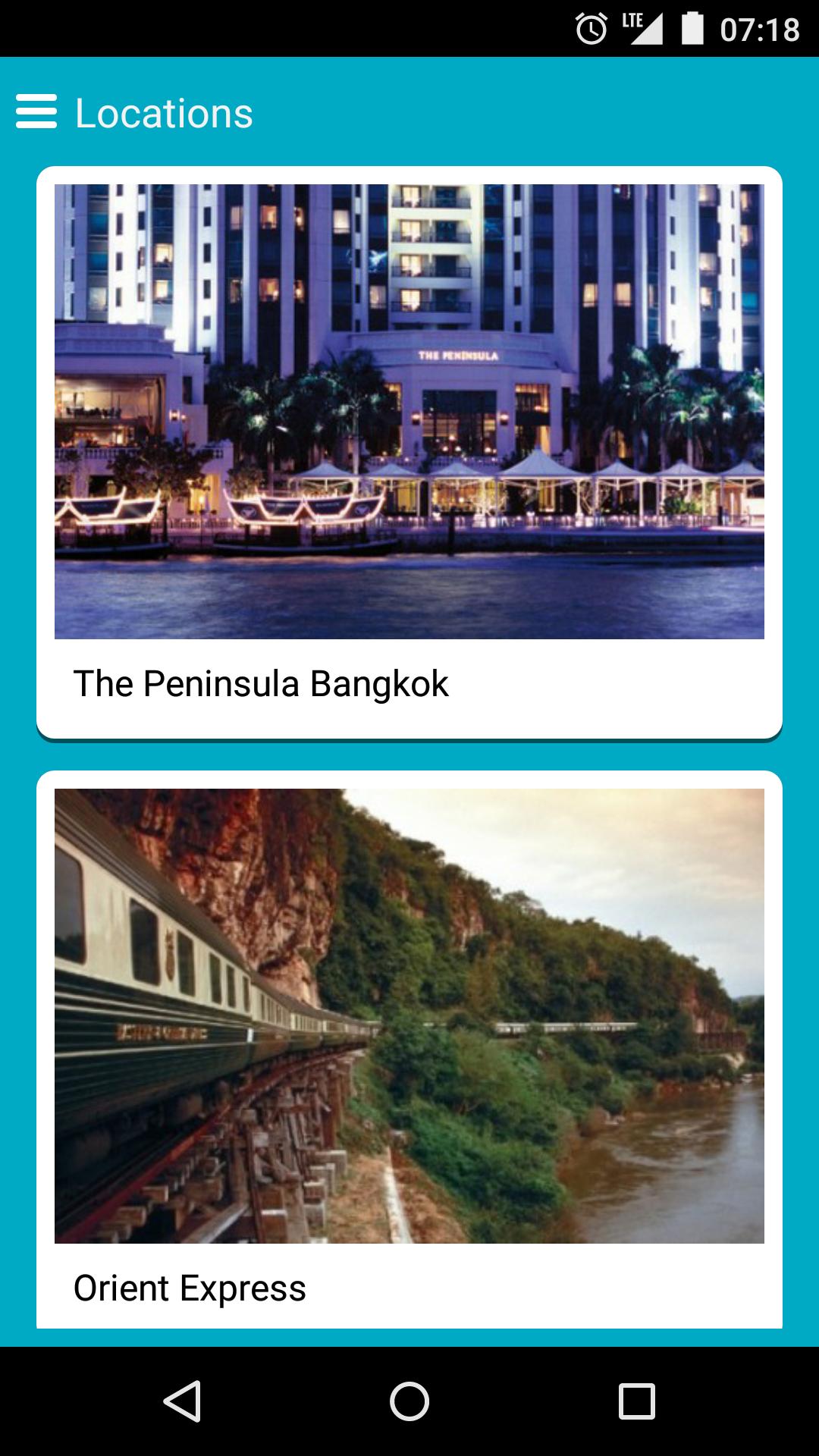Viewport: 819px width, 1456px height.
Task: Open The Peninsula Bangkok location card
Action: [409, 452]
